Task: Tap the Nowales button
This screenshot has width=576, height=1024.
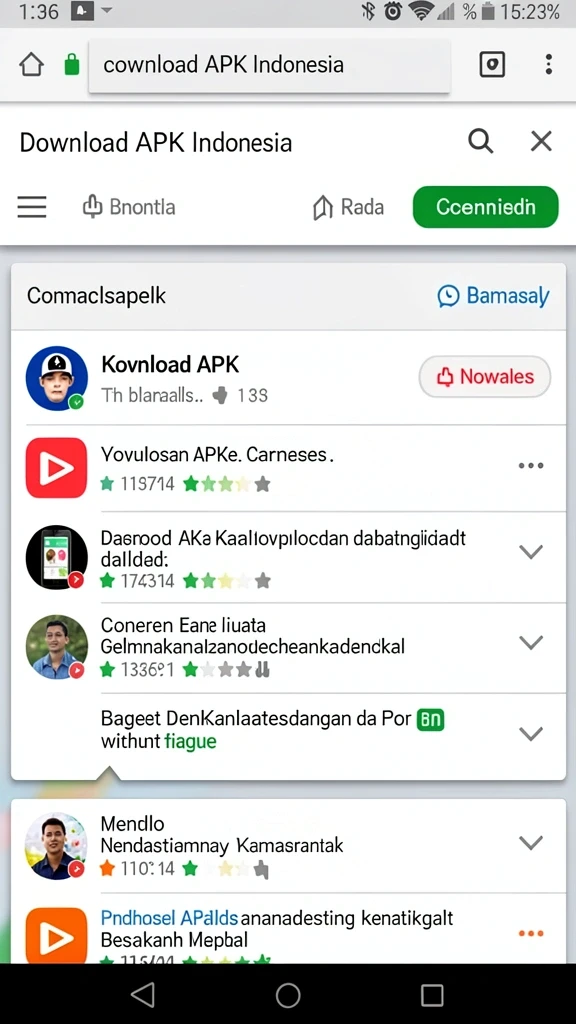Action: click(x=485, y=377)
